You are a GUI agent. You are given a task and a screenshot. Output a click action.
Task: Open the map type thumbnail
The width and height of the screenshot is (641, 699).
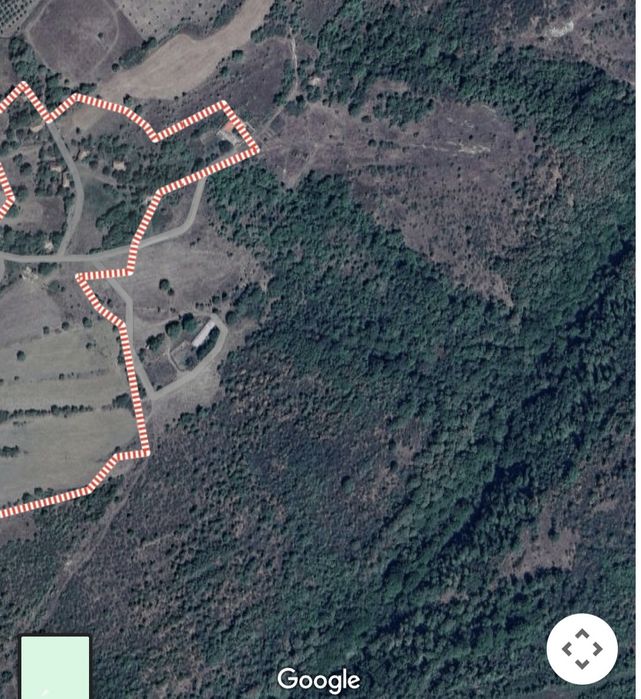55,667
